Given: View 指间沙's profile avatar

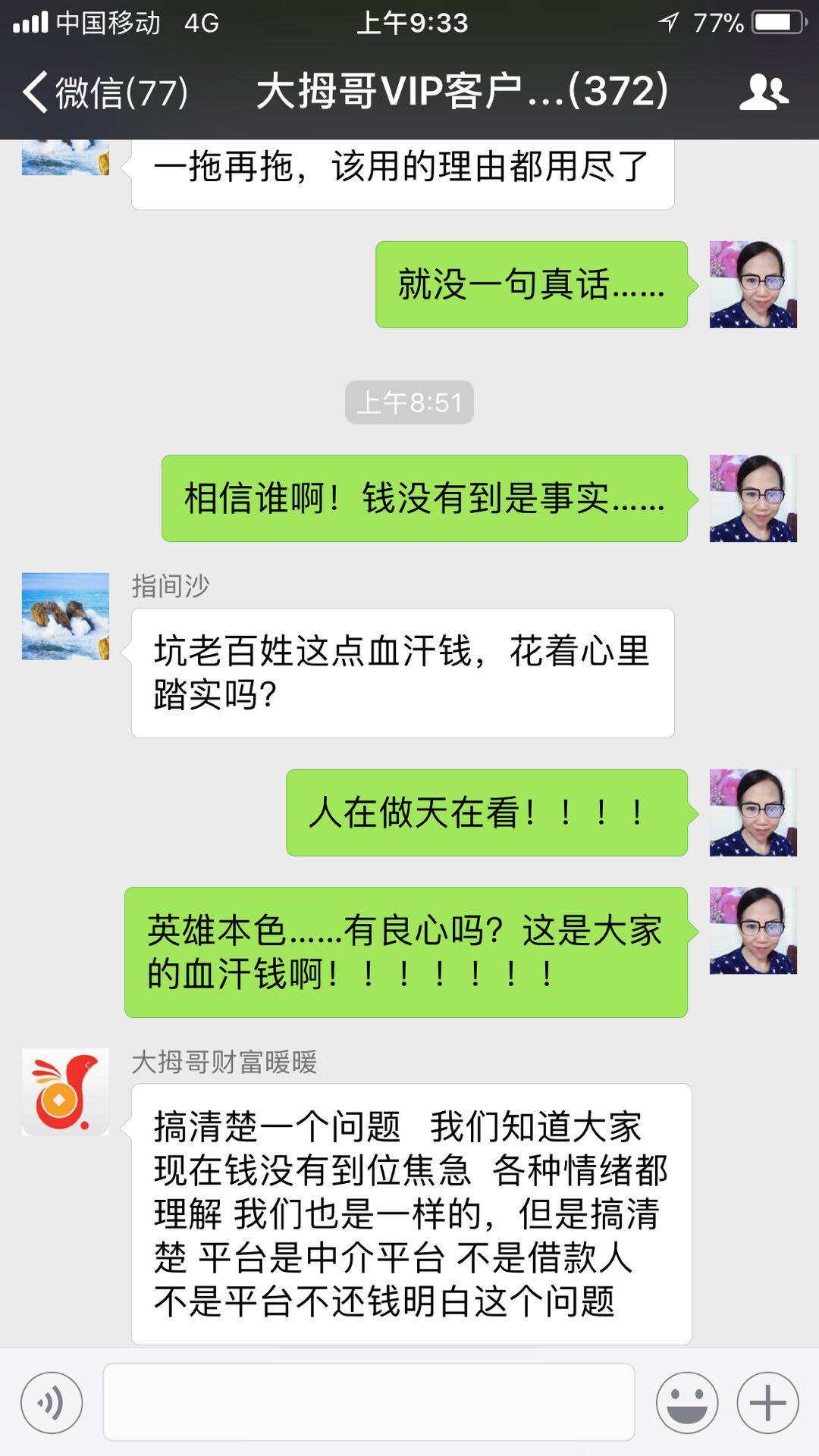Looking at the screenshot, I should pyautogui.click(x=65, y=616).
